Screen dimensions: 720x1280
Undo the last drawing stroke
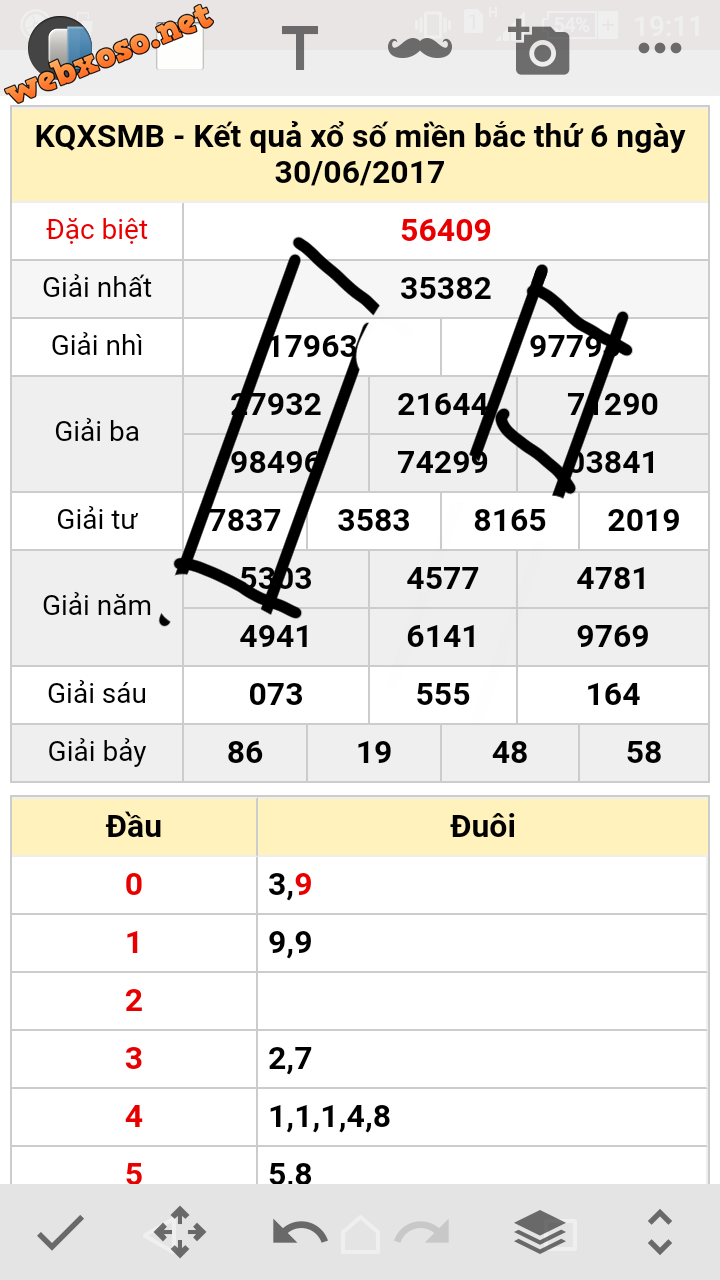[299, 1232]
